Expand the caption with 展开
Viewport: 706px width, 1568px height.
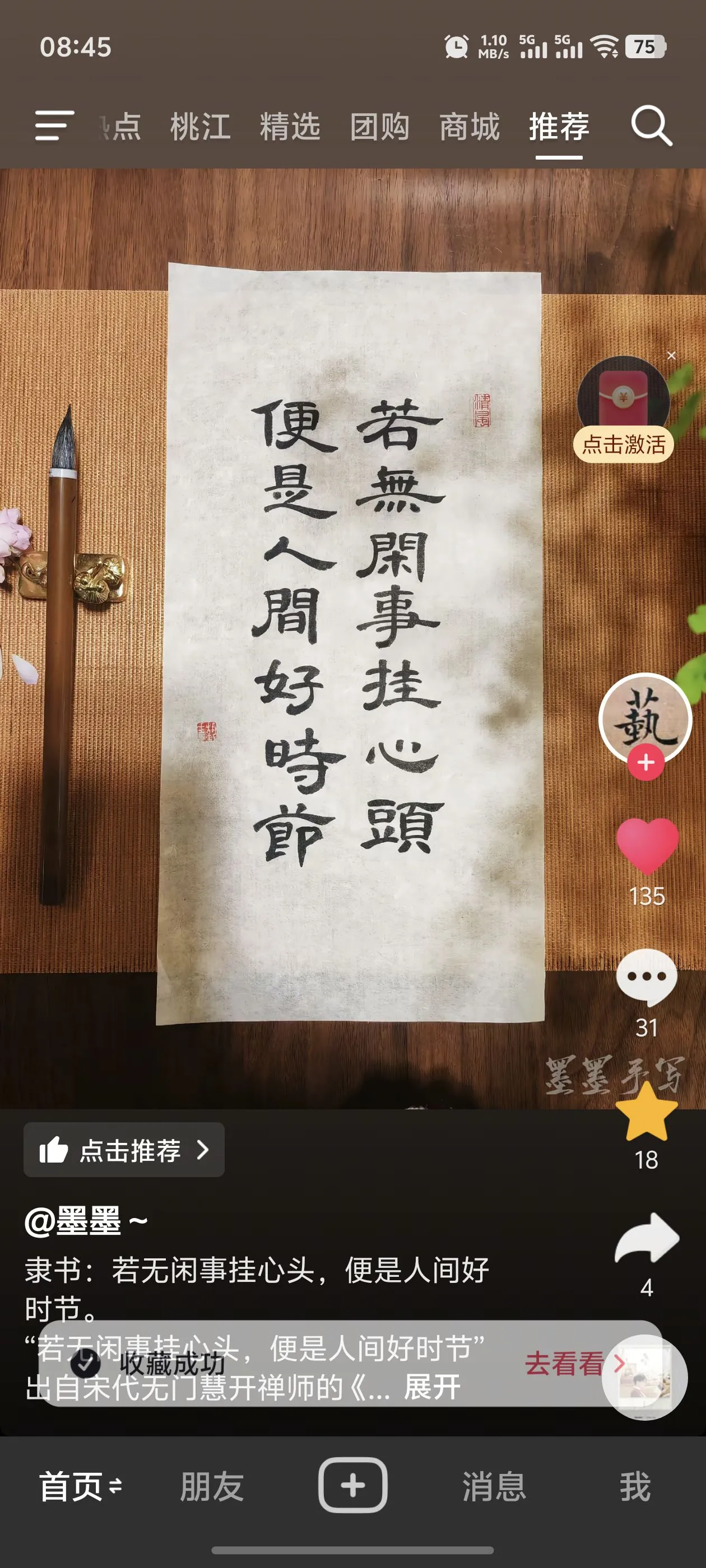click(432, 1387)
